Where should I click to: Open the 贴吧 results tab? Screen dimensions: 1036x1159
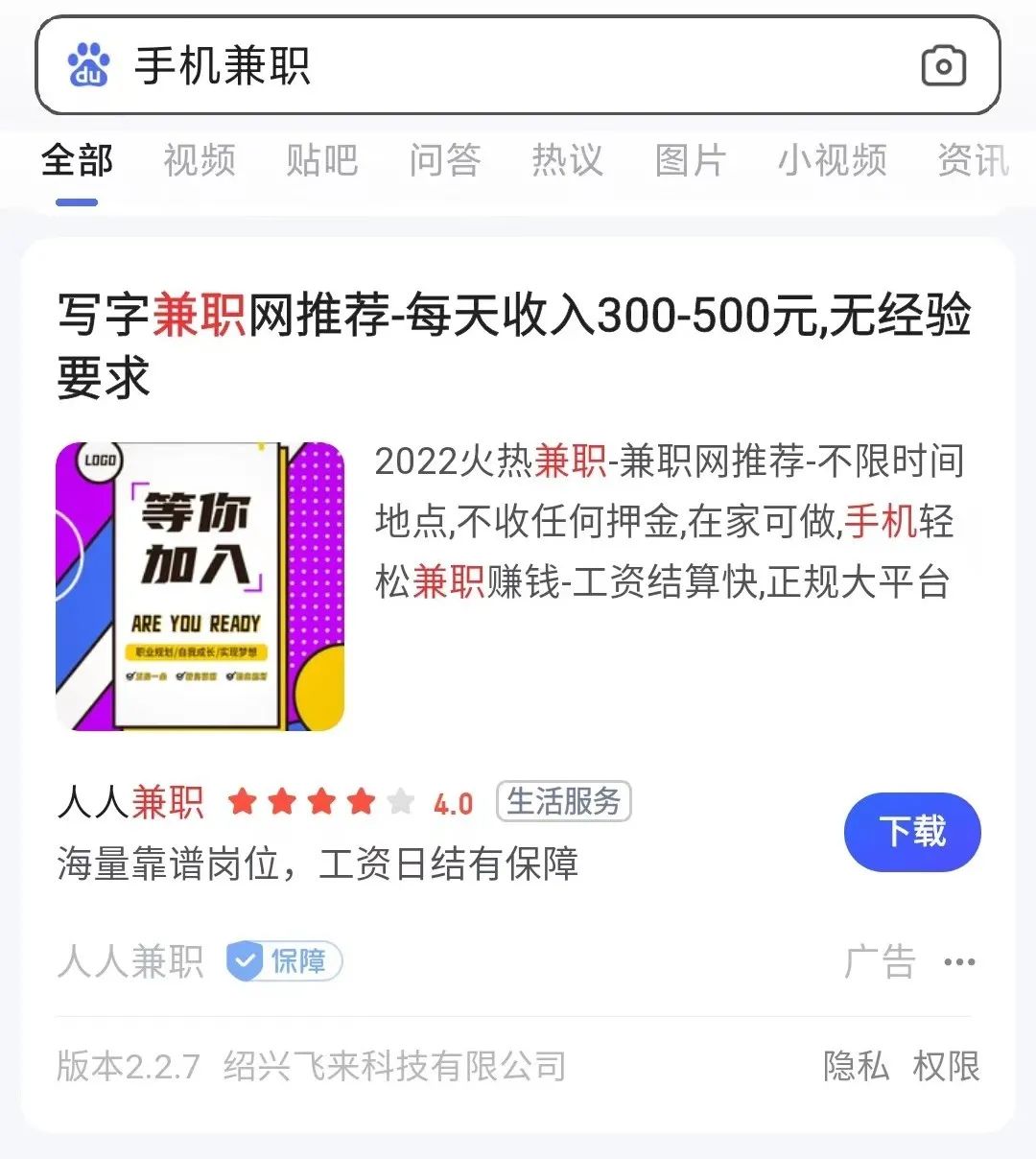coord(322,161)
